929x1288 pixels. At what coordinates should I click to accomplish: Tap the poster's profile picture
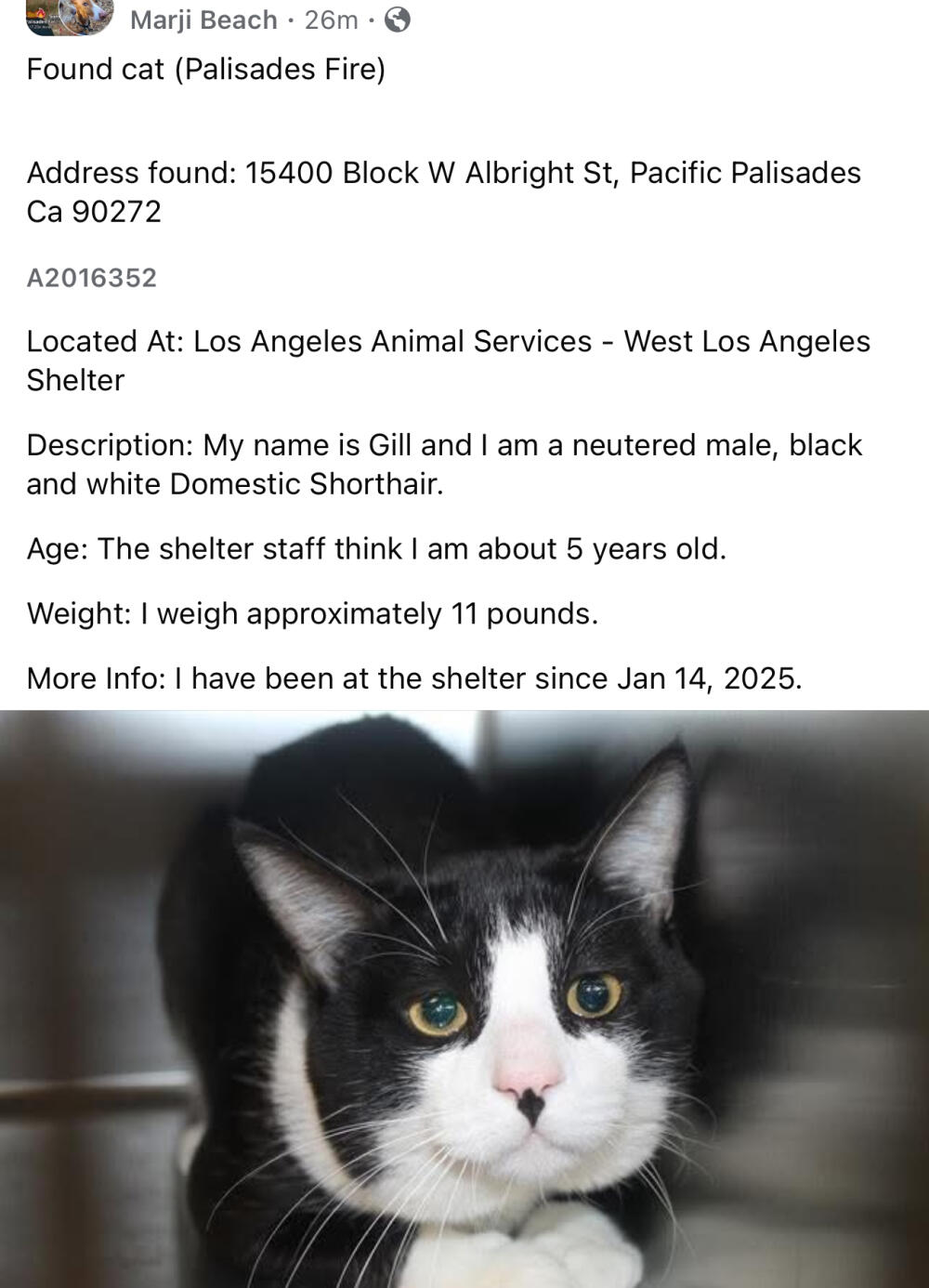pyautogui.click(x=70, y=16)
